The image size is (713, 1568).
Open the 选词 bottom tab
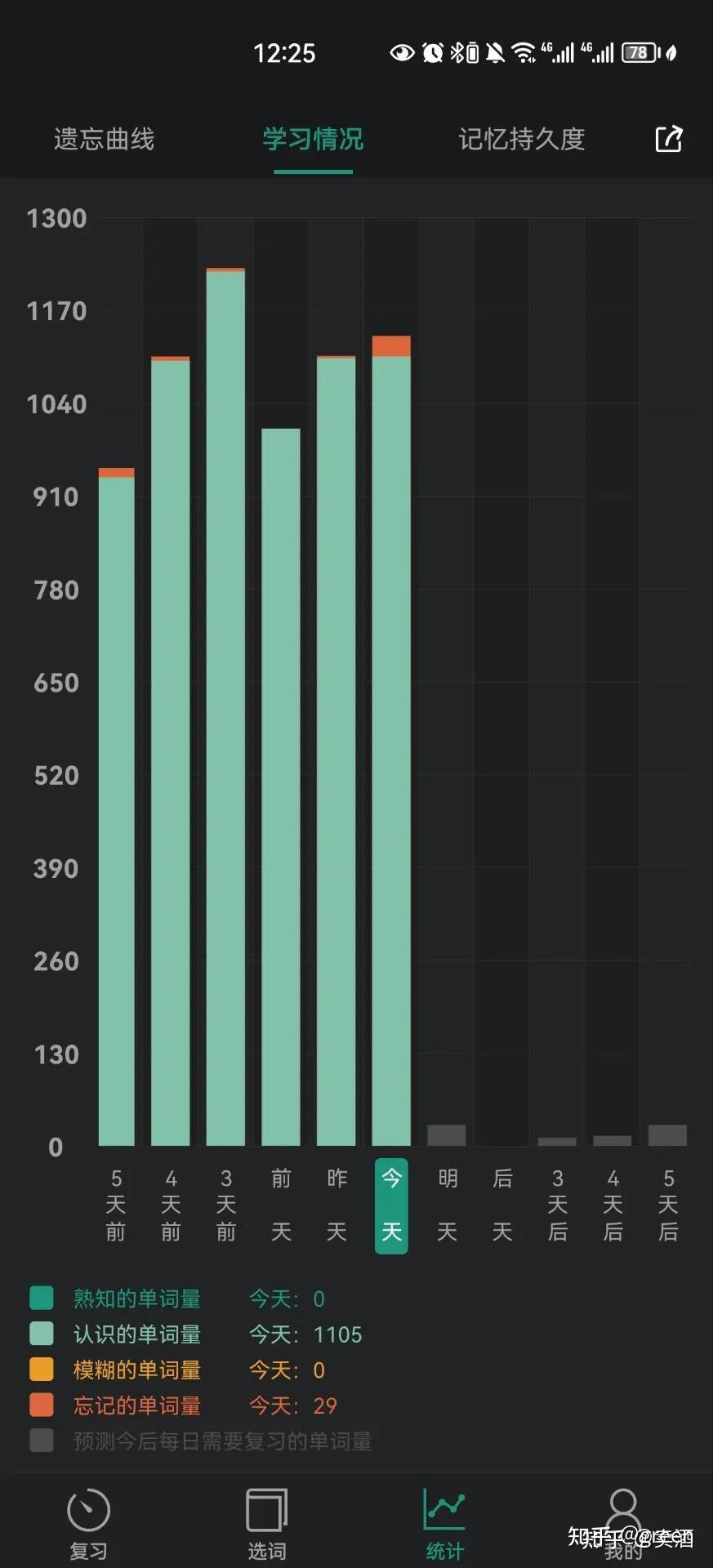(x=267, y=1524)
